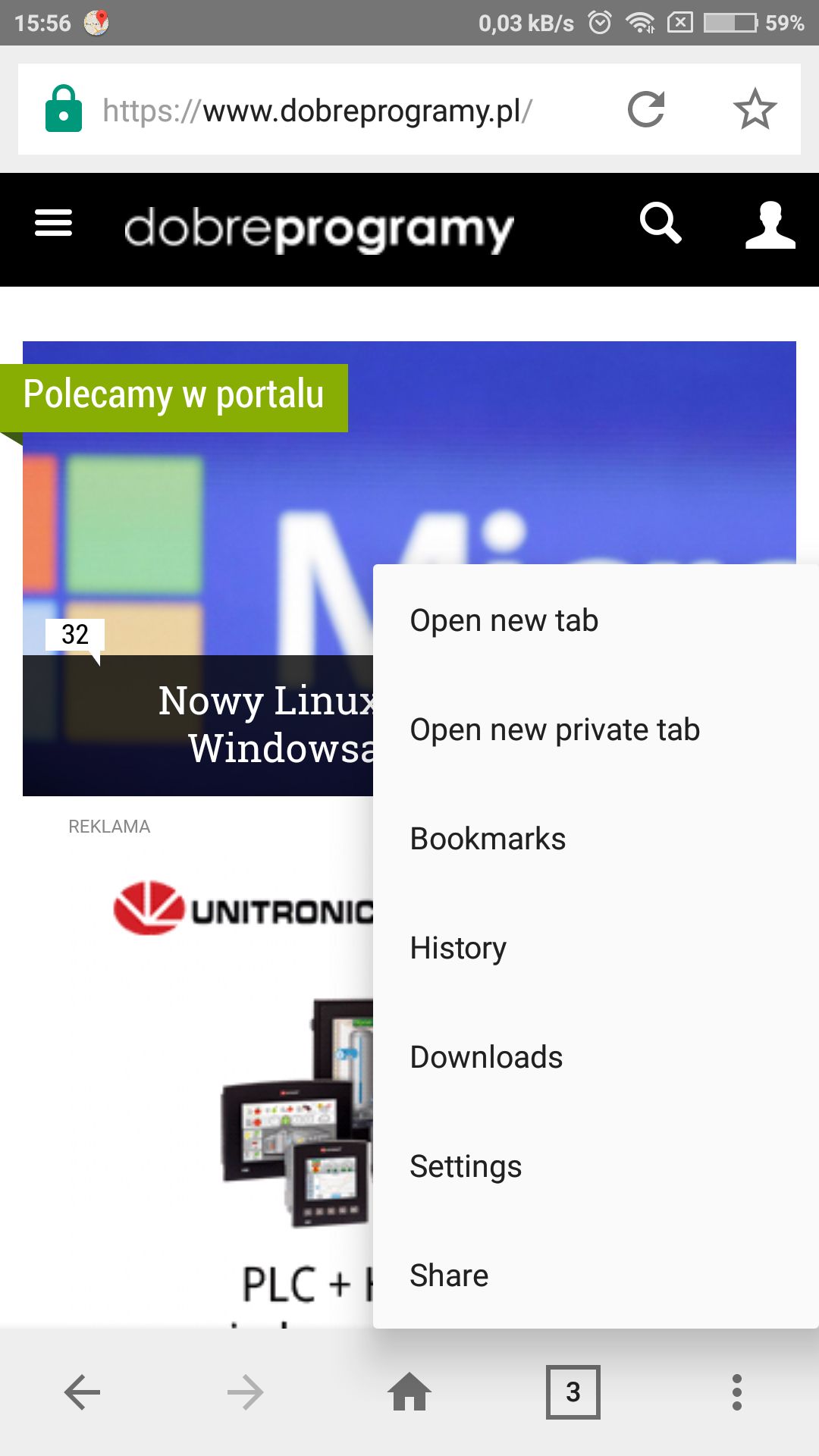Open the site search magnifier
The height and width of the screenshot is (1456, 819).
click(x=661, y=223)
